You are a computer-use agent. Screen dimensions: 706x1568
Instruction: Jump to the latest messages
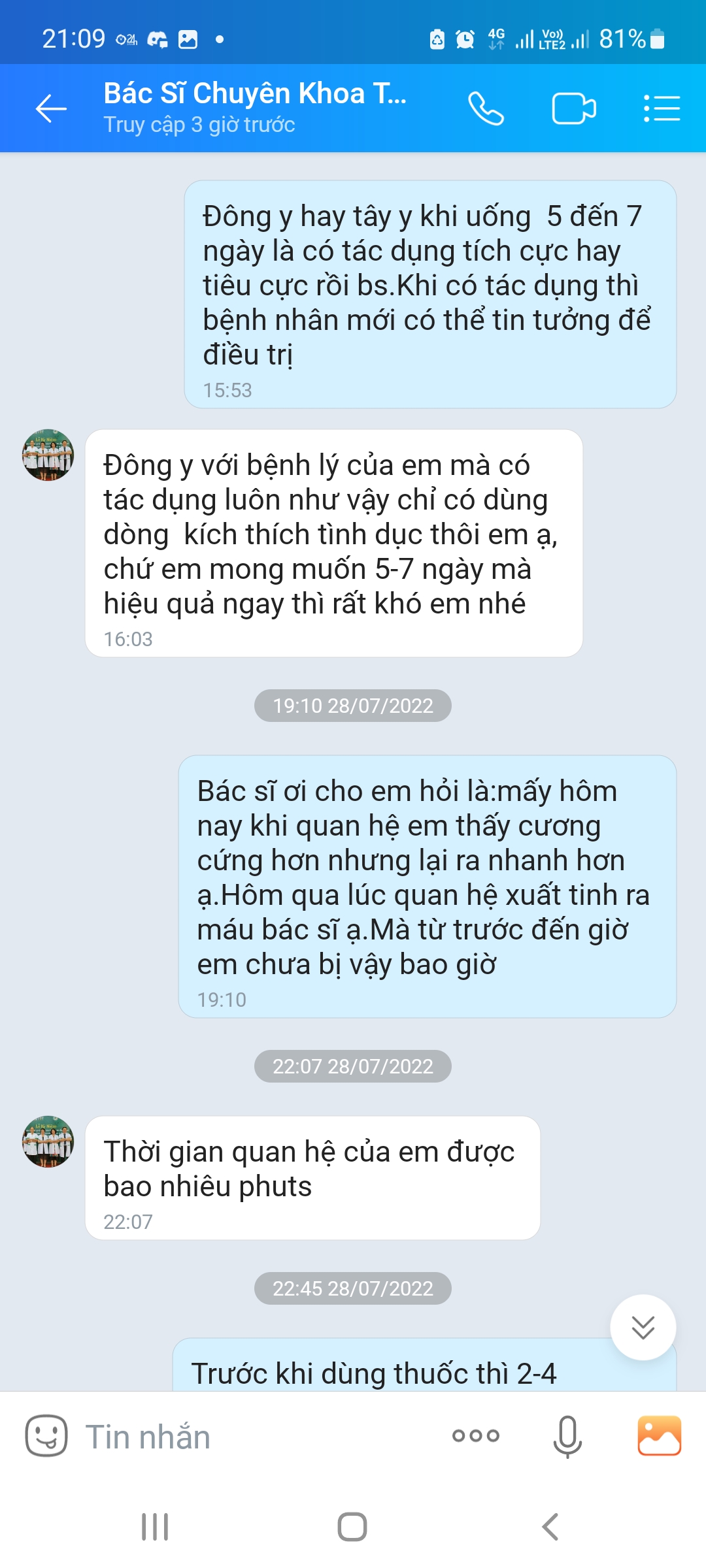[x=643, y=1327]
